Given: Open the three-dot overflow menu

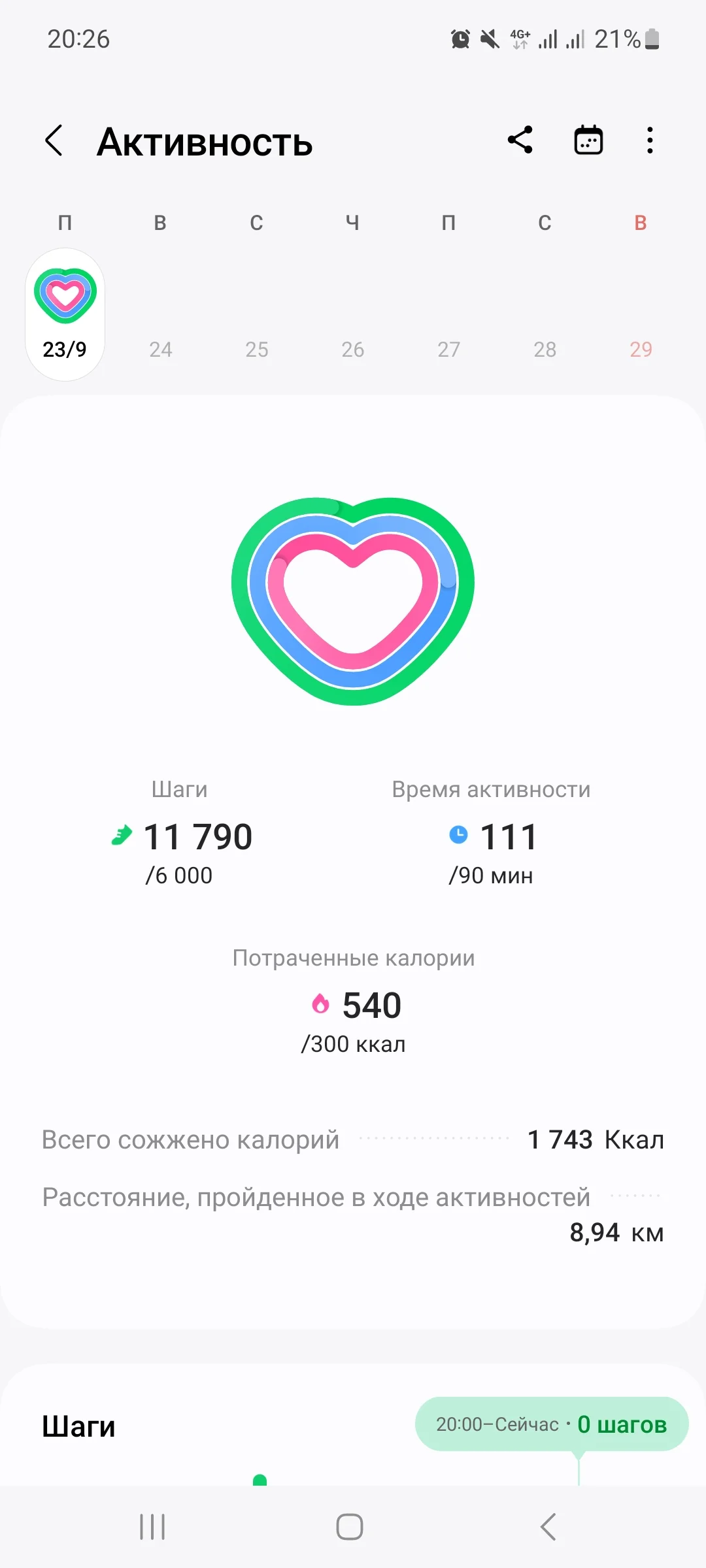Looking at the screenshot, I should (649, 140).
